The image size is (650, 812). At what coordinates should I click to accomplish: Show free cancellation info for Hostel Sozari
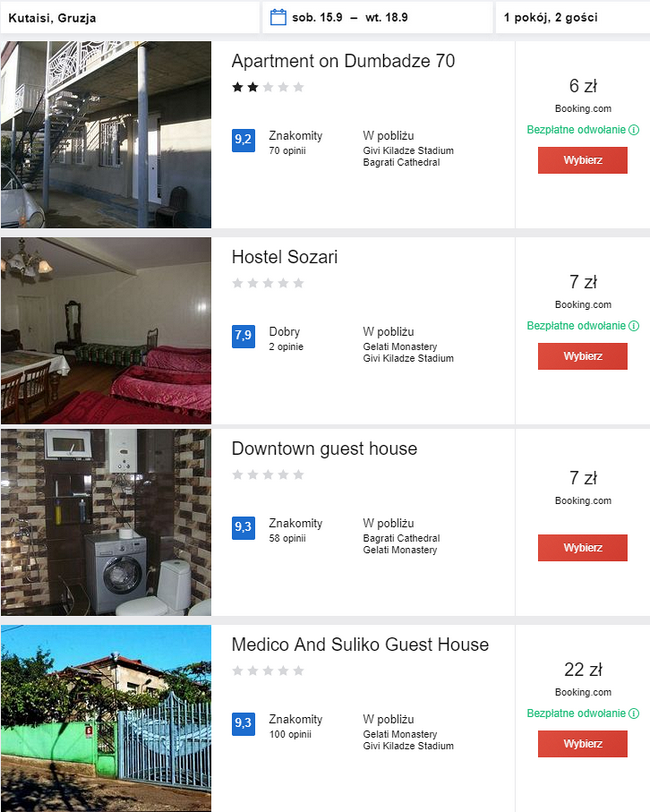pos(634,326)
